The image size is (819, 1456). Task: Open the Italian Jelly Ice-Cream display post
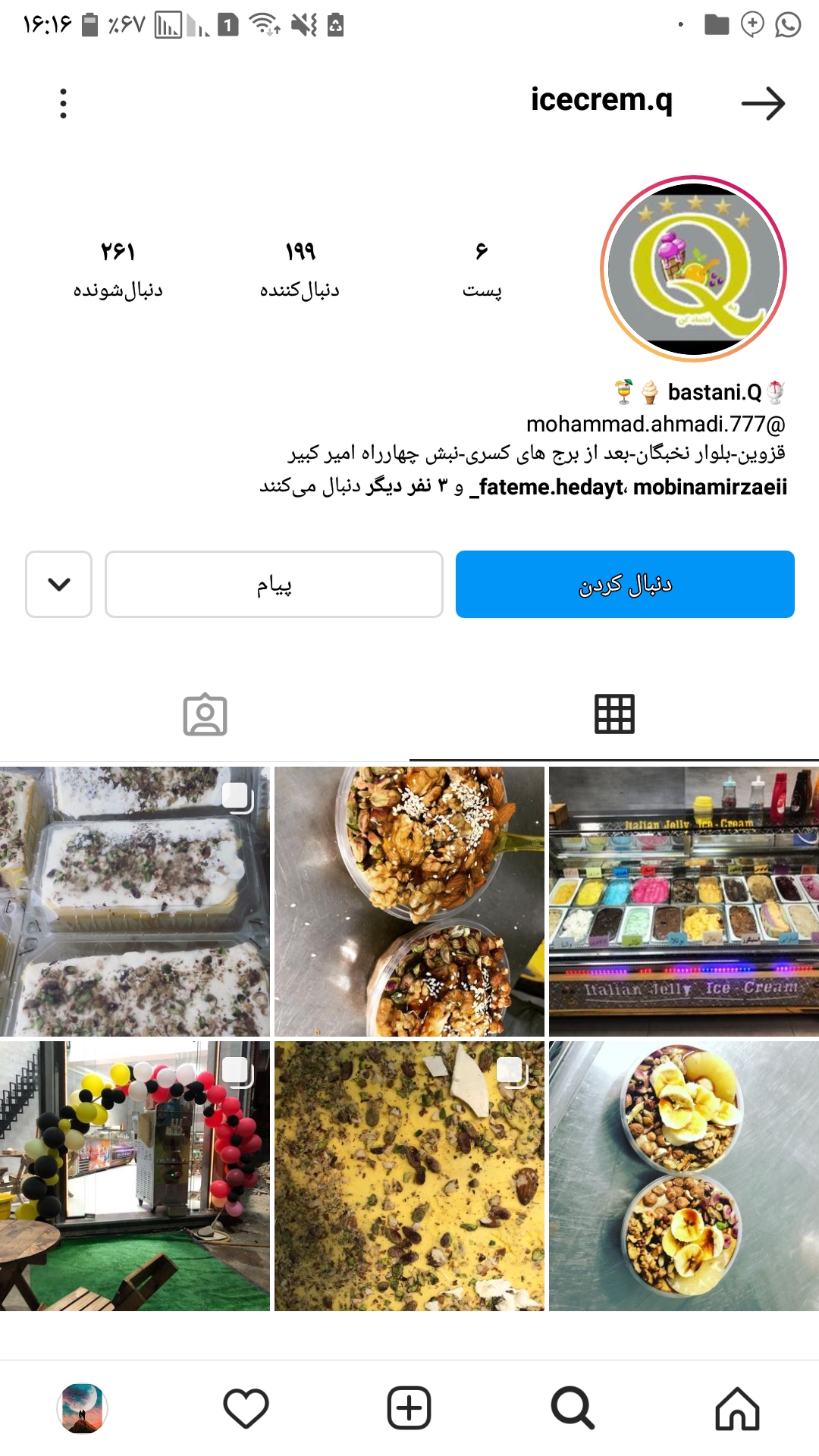(x=683, y=901)
